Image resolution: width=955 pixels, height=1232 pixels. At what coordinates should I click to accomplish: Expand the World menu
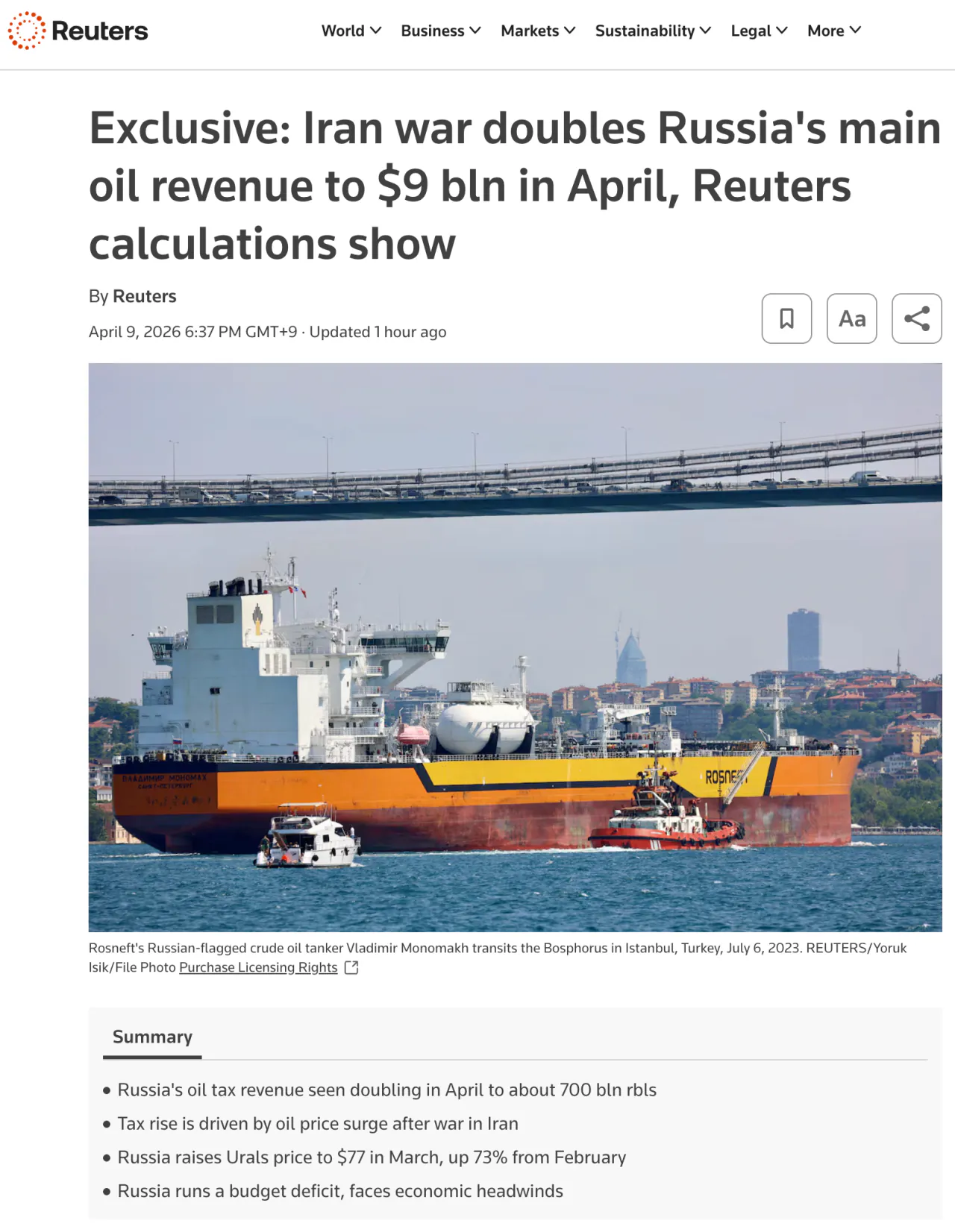pos(351,31)
